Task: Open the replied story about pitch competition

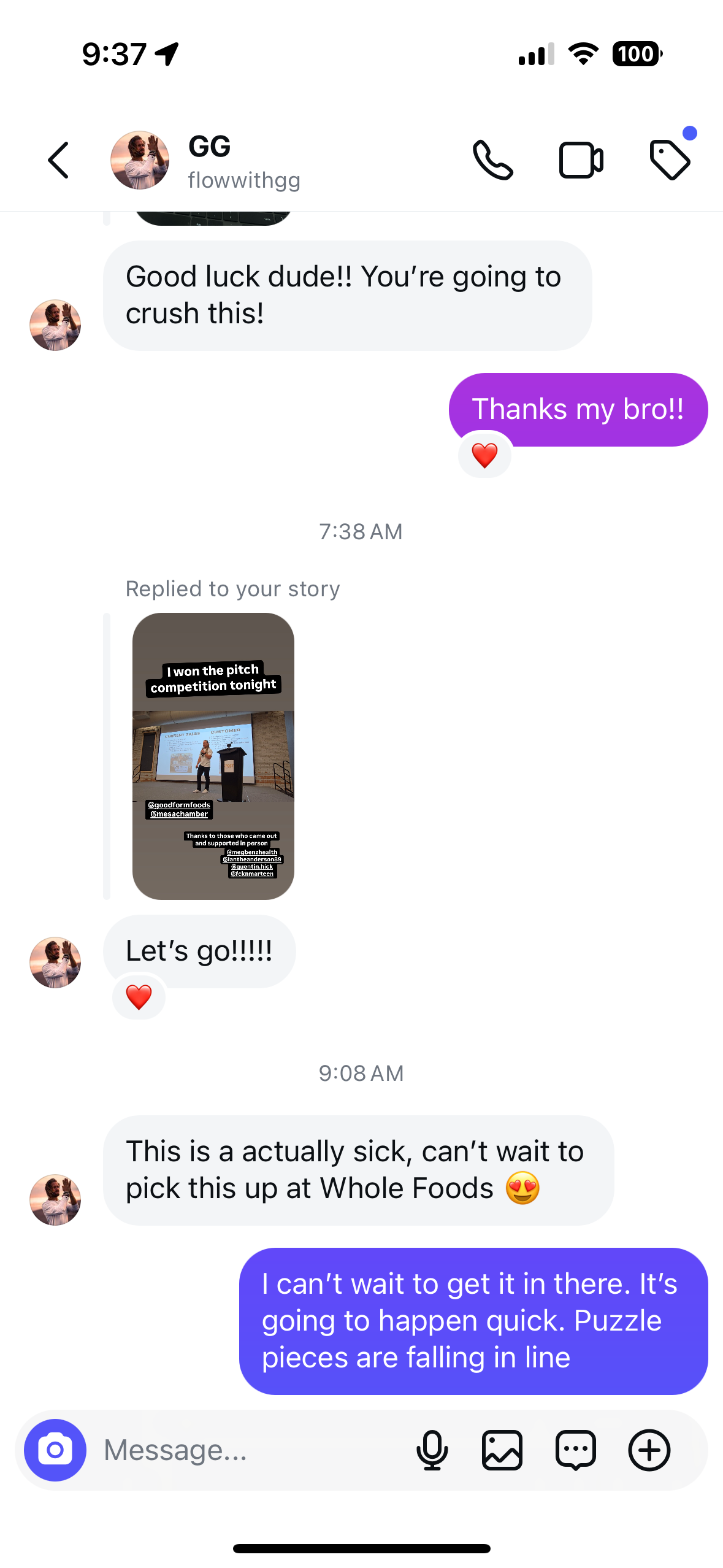Action: coord(213,756)
